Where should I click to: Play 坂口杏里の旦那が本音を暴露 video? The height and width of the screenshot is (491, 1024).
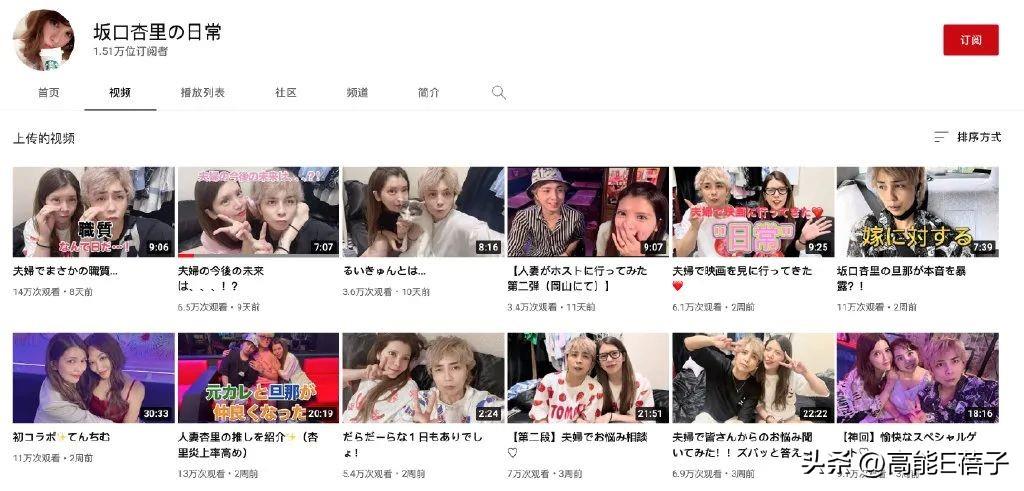tap(918, 212)
